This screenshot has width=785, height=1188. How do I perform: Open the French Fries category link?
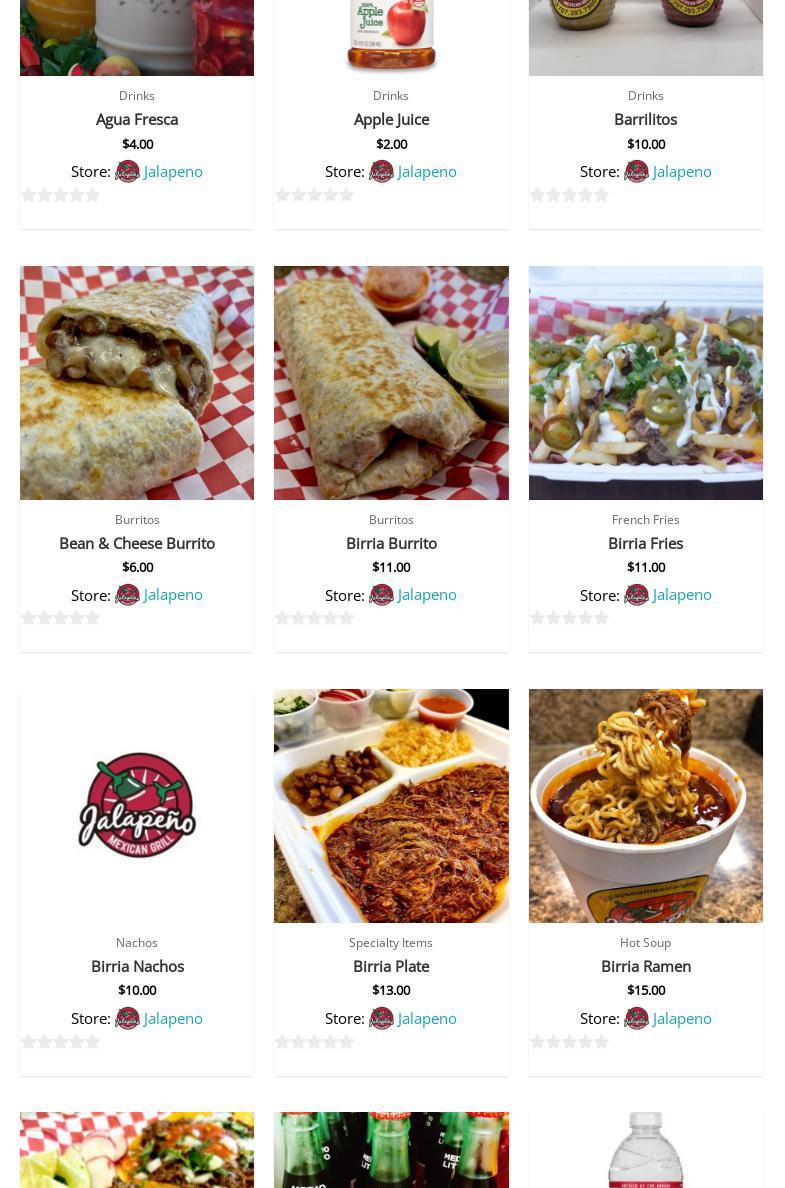pyautogui.click(x=645, y=519)
